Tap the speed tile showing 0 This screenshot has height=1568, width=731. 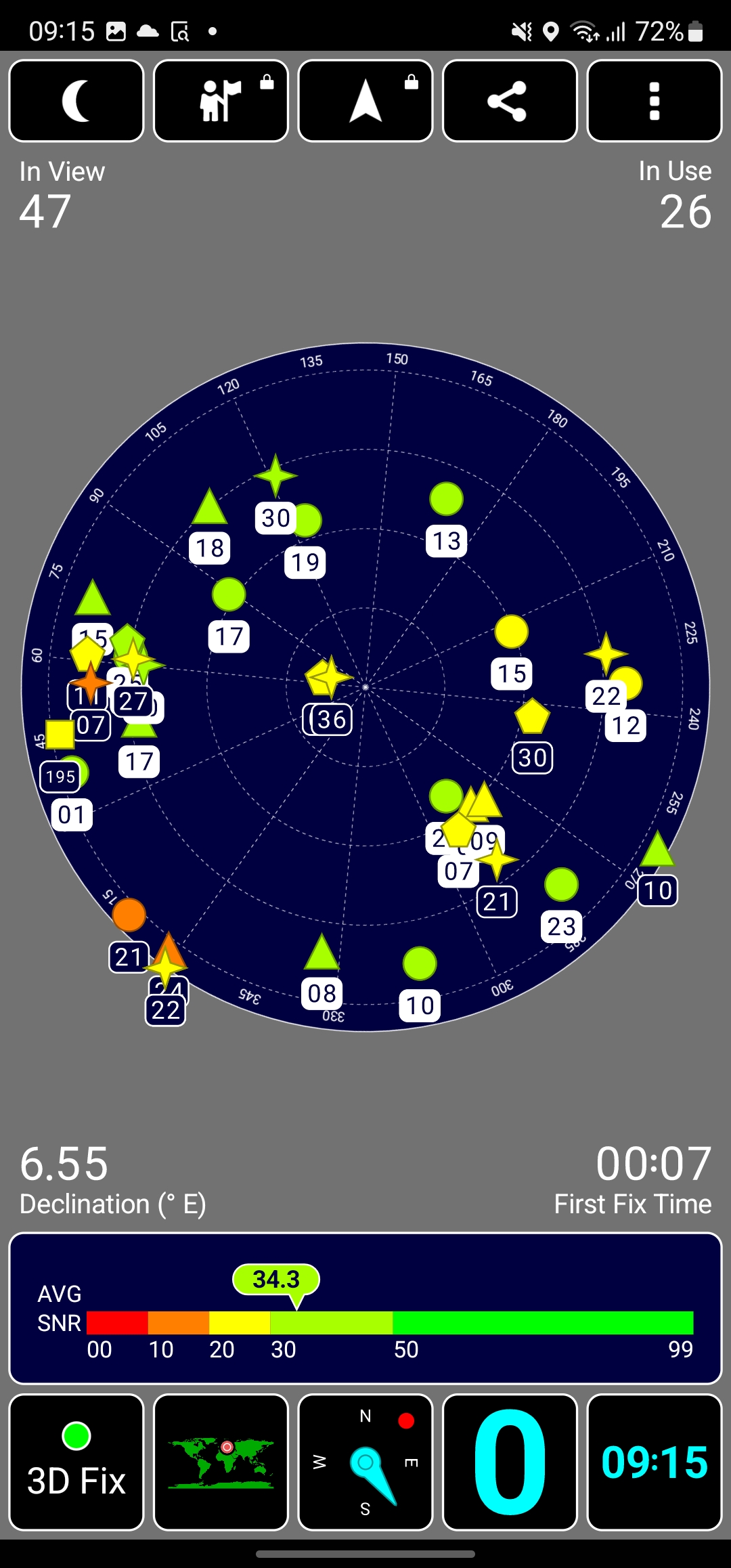(x=510, y=1462)
